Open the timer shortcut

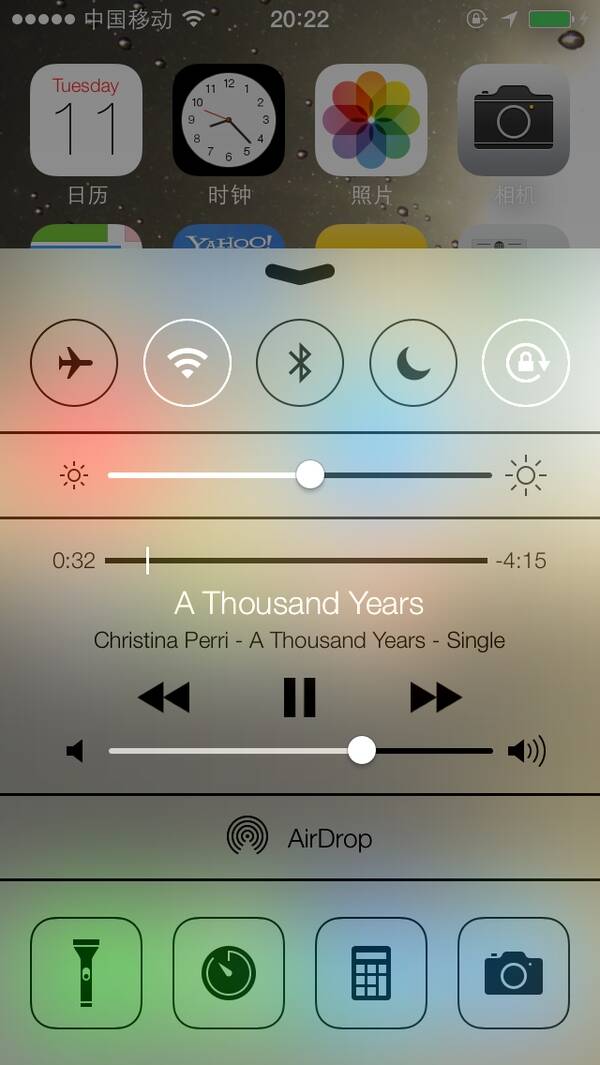tap(228, 973)
